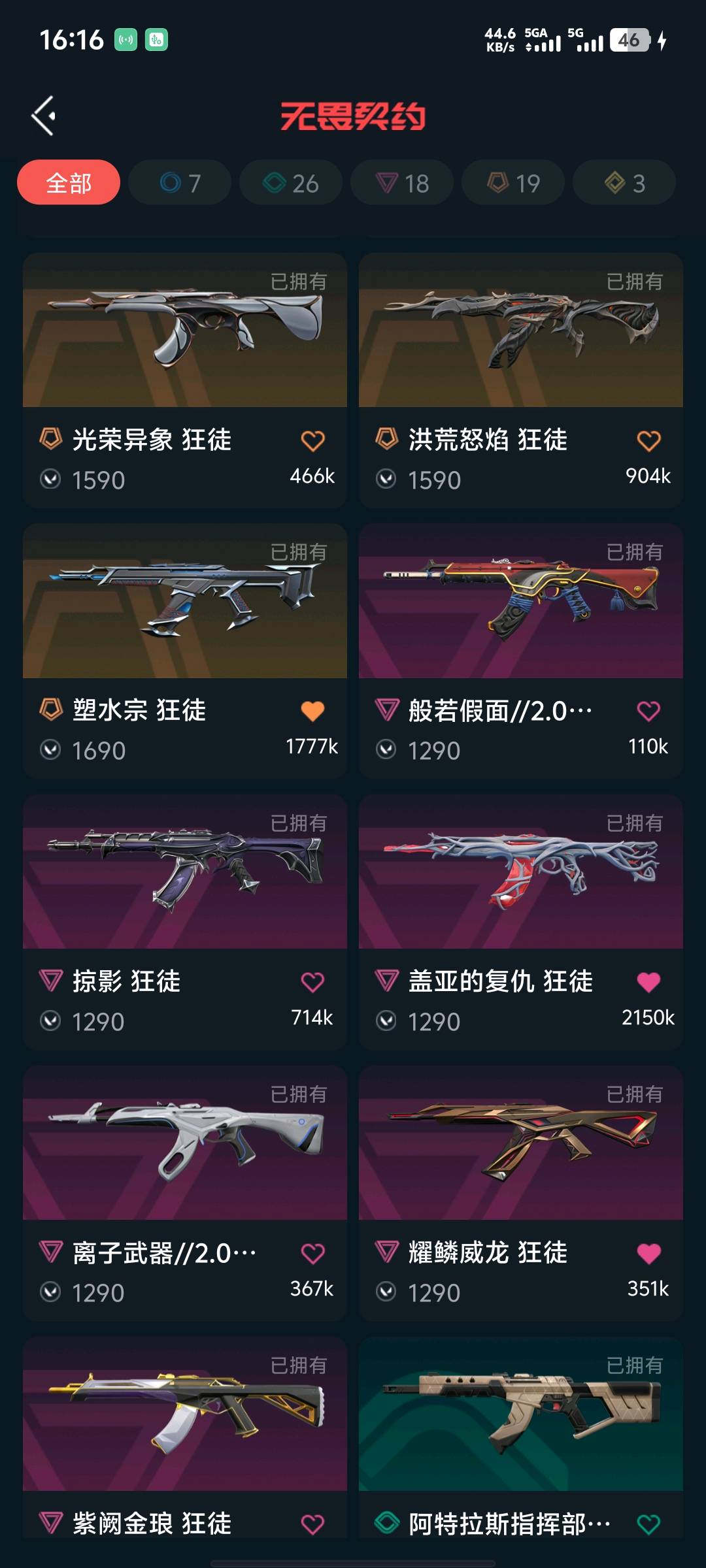Like the 阿特拉斯指挥部 skin

(x=648, y=1524)
